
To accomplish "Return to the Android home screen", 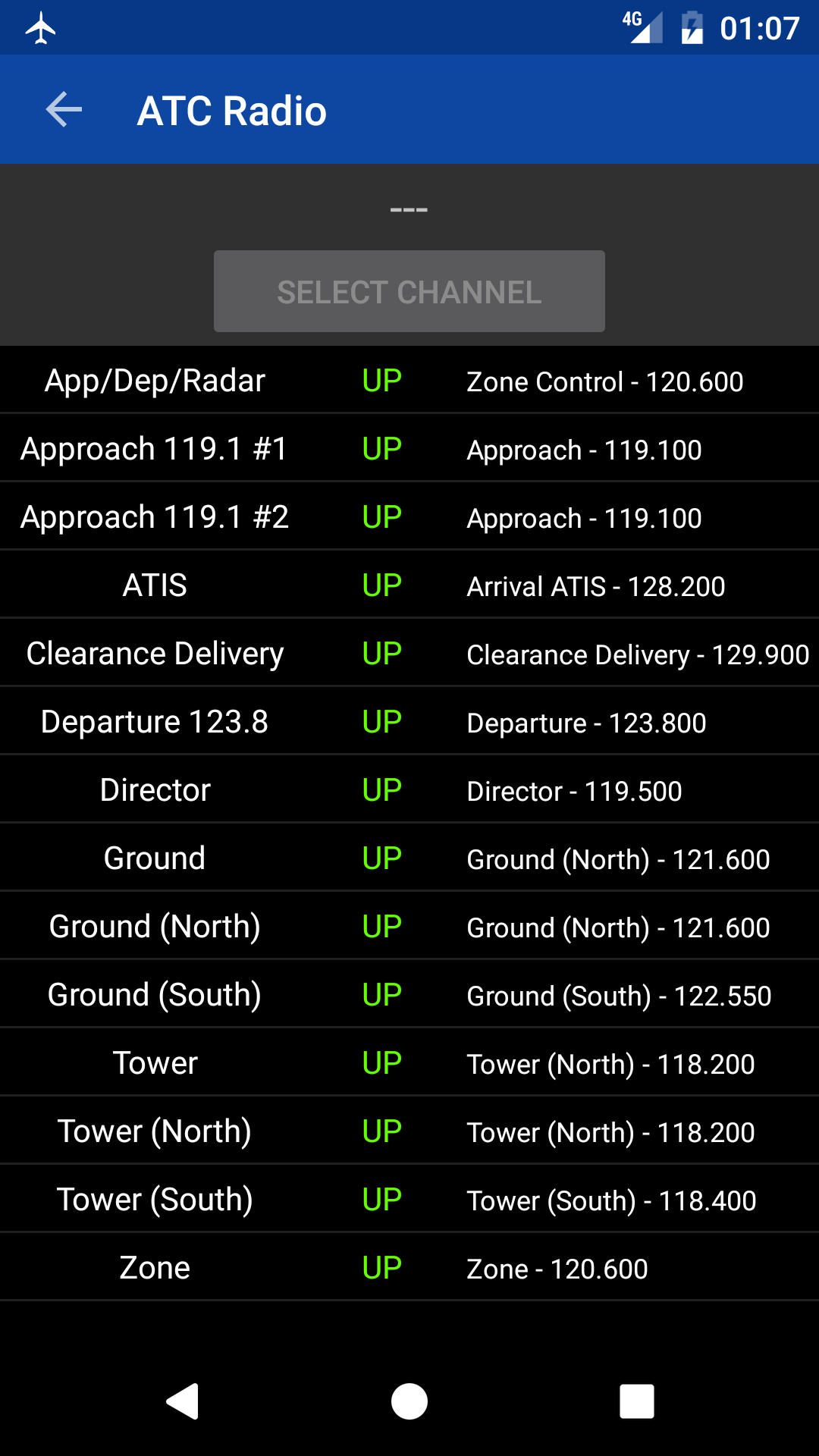I will pyautogui.click(x=409, y=1401).
